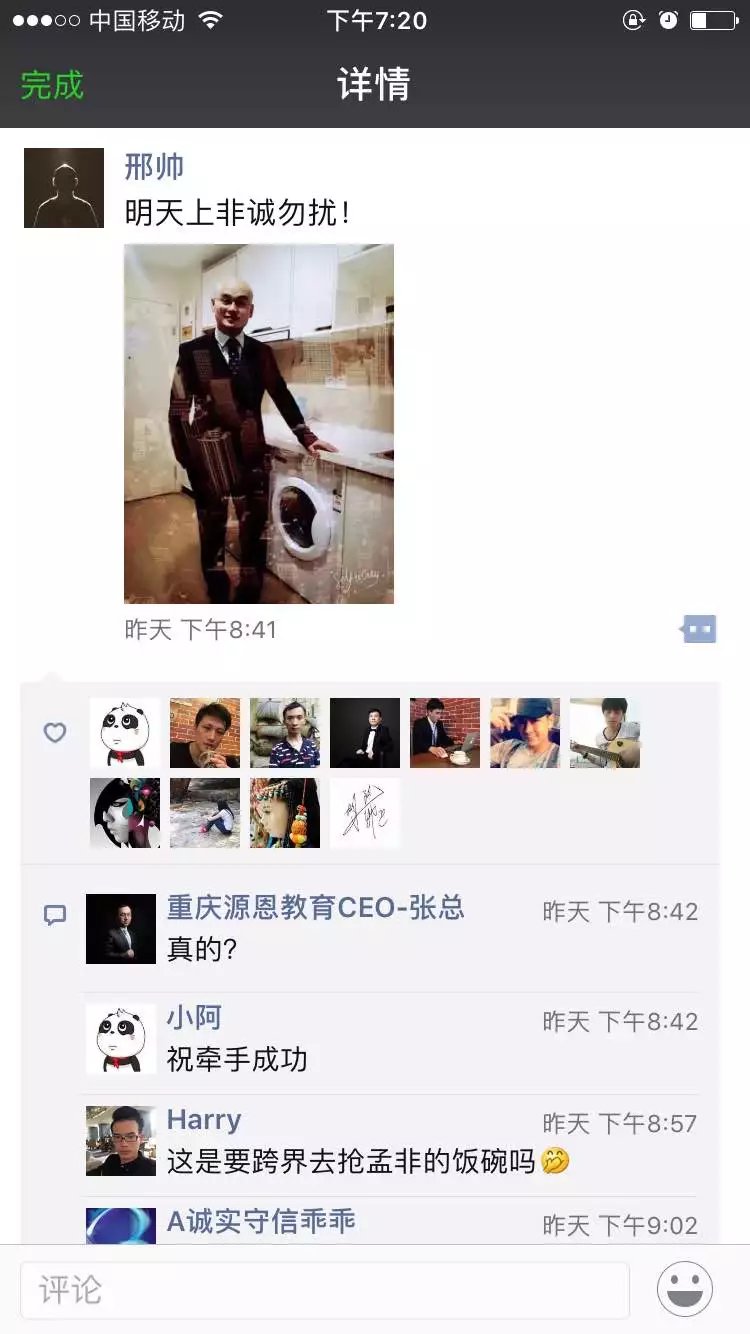Screen dimensions: 750x1334
Task: Open A诚实守信乖乖's profile name
Action: point(261,1222)
